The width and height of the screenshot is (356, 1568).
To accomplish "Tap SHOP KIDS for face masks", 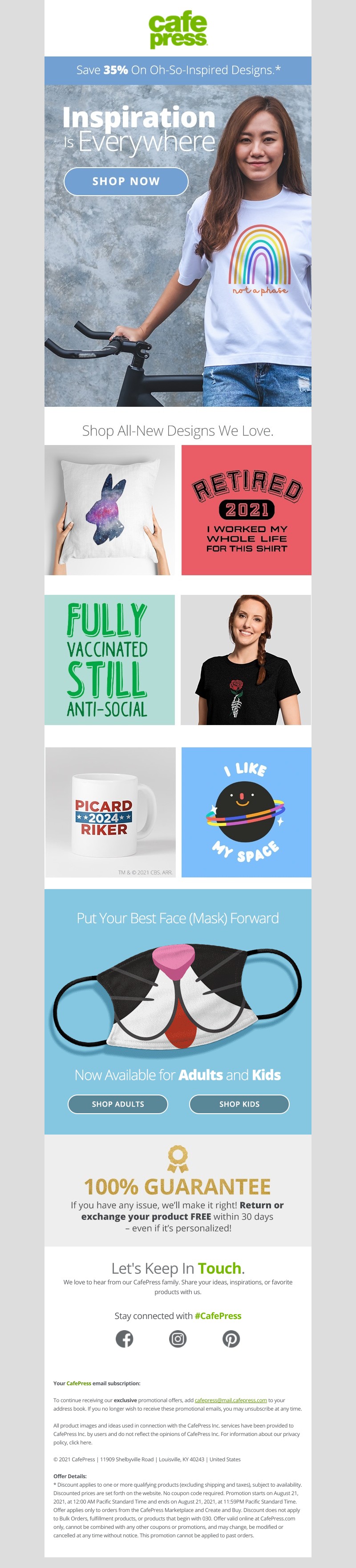I will coord(239,1103).
